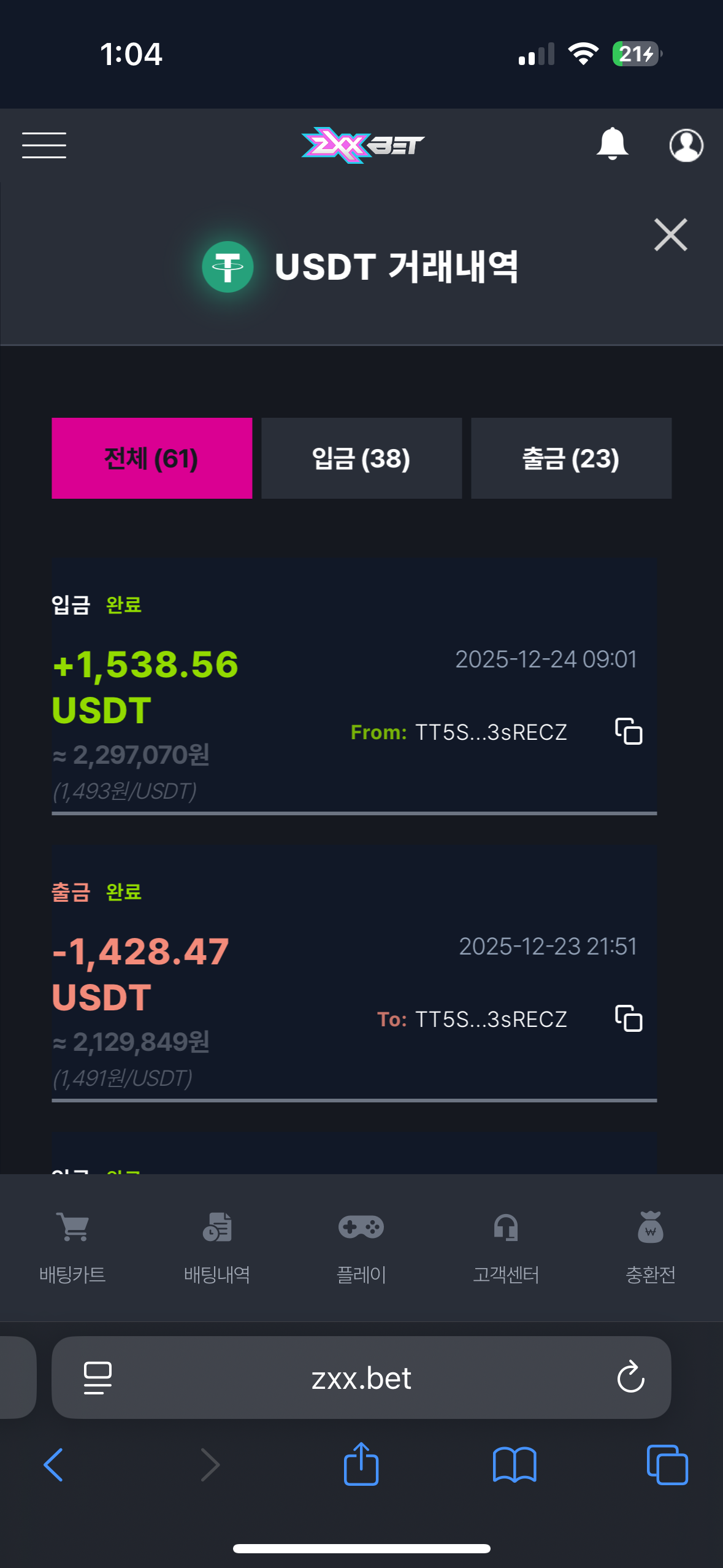Viewport: 723px width, 1568px height.
Task: Show all open browser tabs
Action: coord(667,1465)
